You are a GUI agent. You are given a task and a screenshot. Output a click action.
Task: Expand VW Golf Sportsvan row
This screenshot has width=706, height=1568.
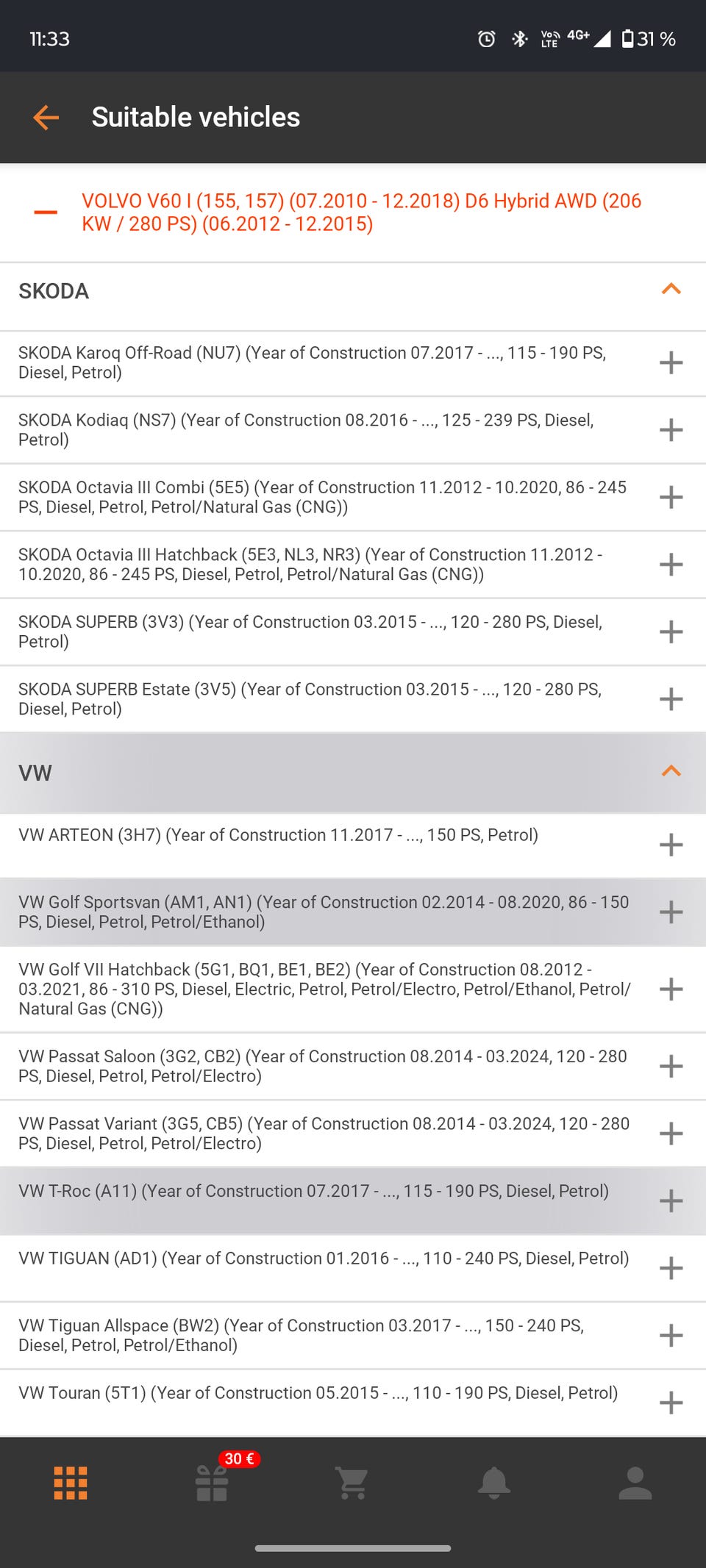(671, 912)
